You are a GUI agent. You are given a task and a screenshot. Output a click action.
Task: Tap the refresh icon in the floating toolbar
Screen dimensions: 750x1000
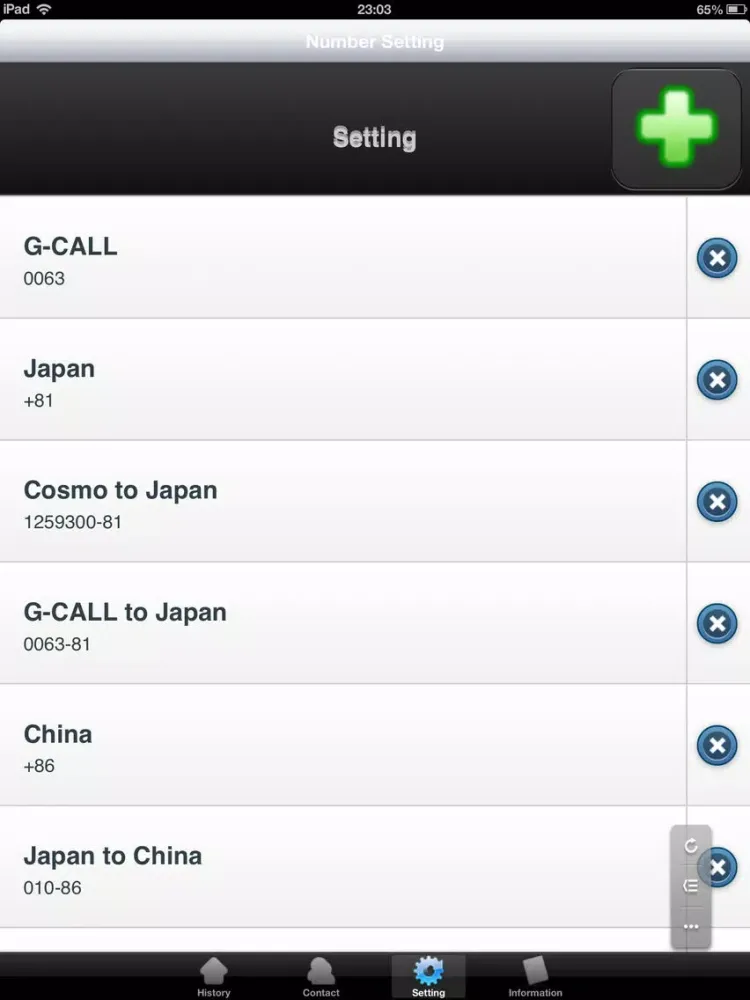point(691,846)
